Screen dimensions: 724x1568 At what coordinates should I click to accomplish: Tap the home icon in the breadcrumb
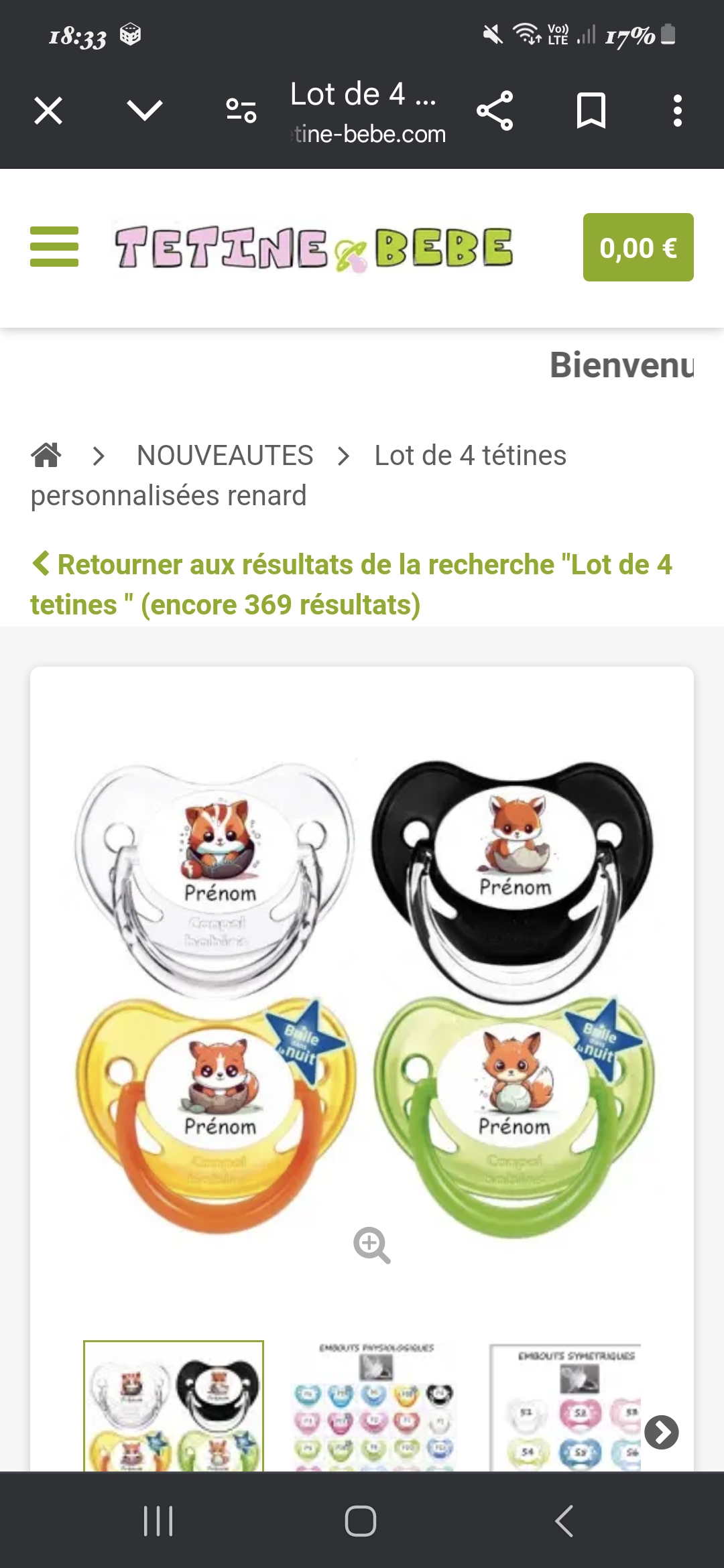[x=46, y=456]
